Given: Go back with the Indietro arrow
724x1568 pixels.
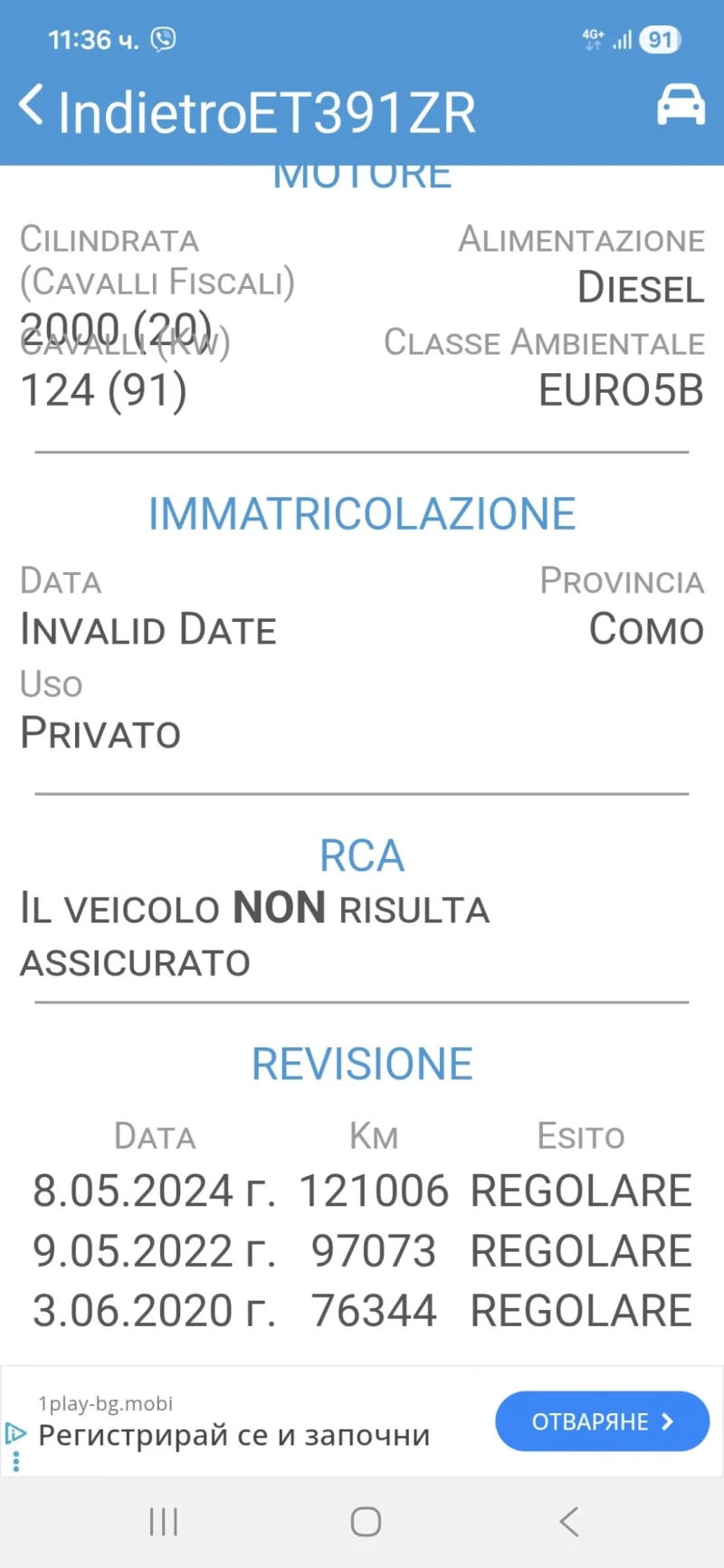Looking at the screenshot, I should 33,108.
